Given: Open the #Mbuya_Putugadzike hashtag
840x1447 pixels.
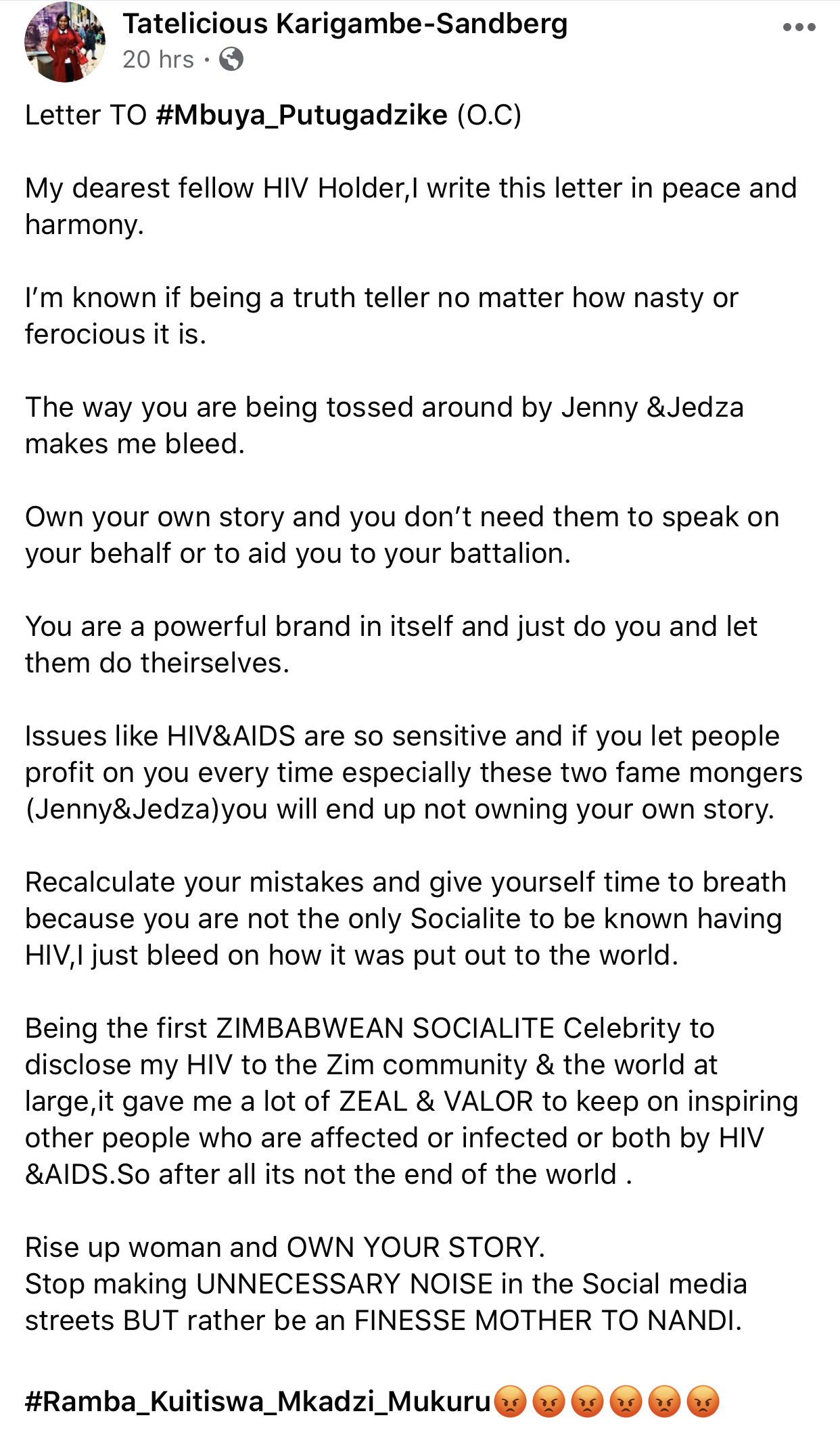Looking at the screenshot, I should pos(302,115).
